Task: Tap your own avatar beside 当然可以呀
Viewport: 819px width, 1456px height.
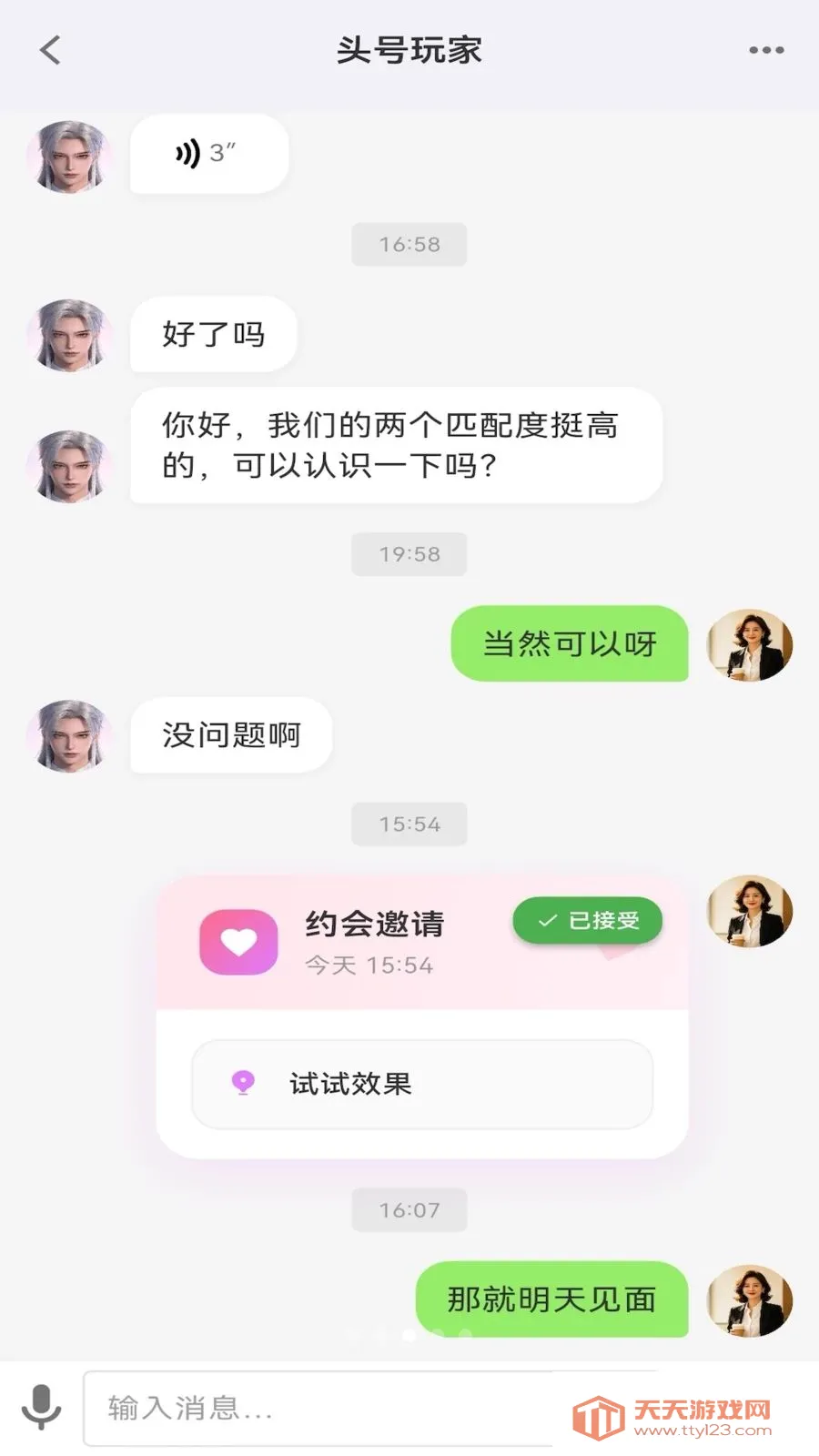Action: click(749, 645)
